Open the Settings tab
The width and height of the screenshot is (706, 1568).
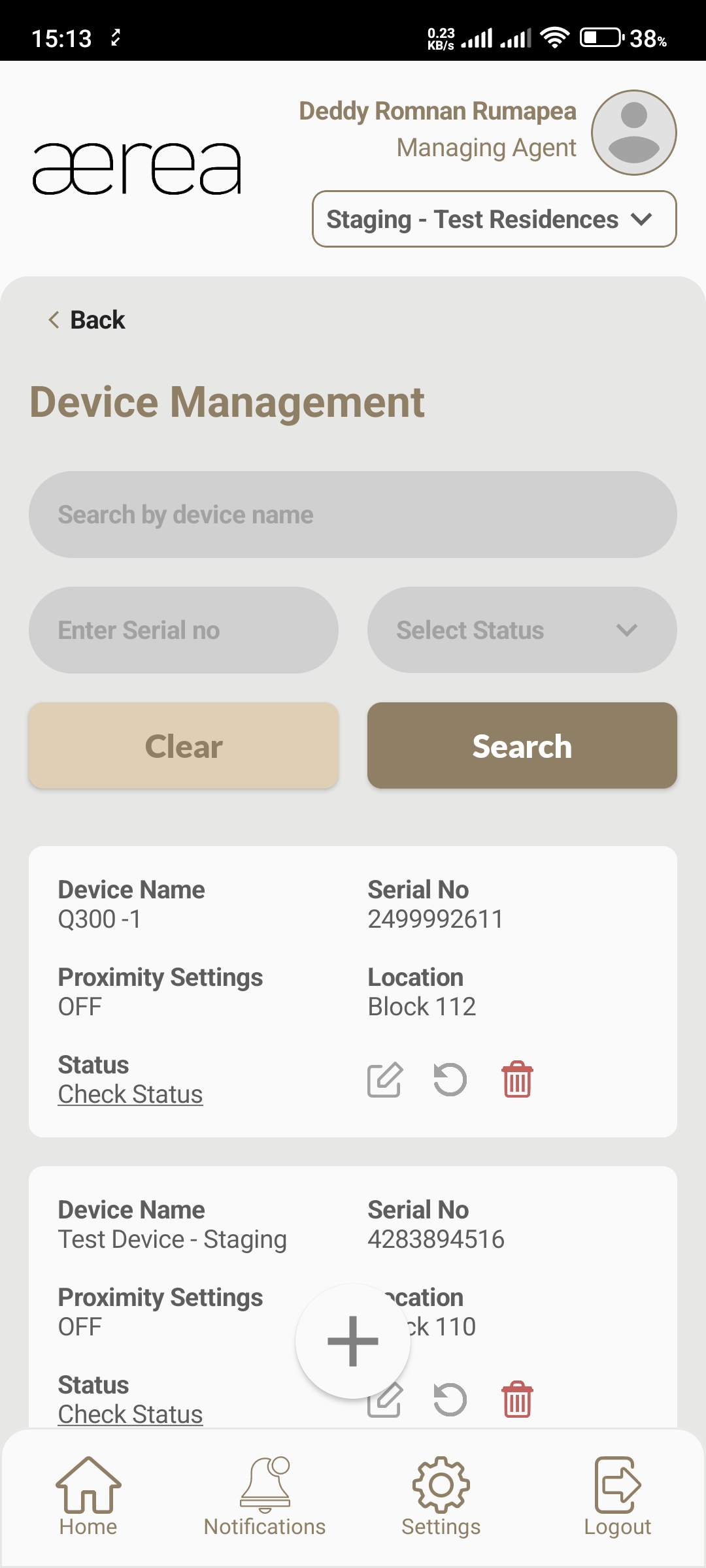click(441, 1496)
